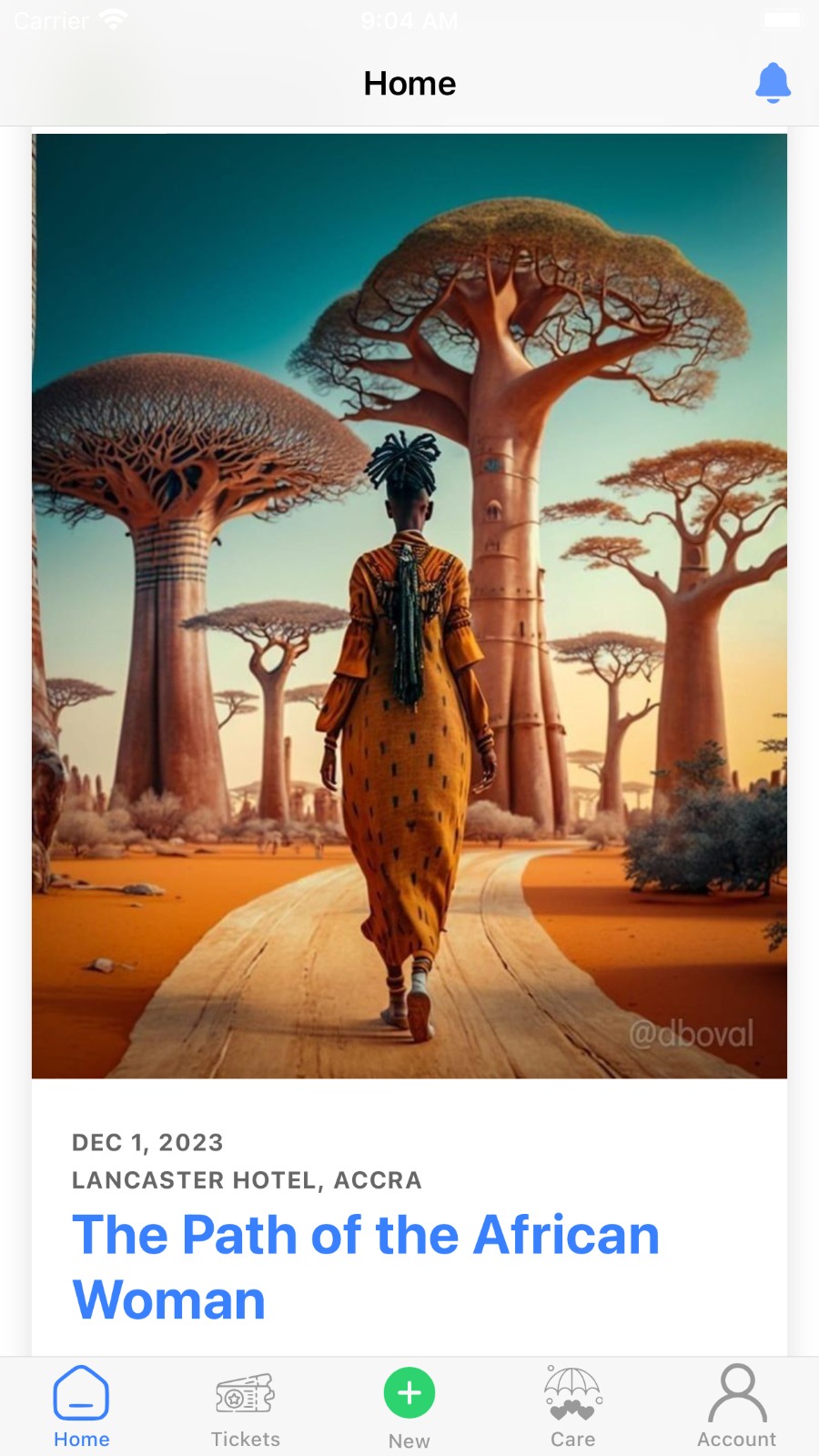Open the notifications bell
819x1456 pixels.
[773, 83]
